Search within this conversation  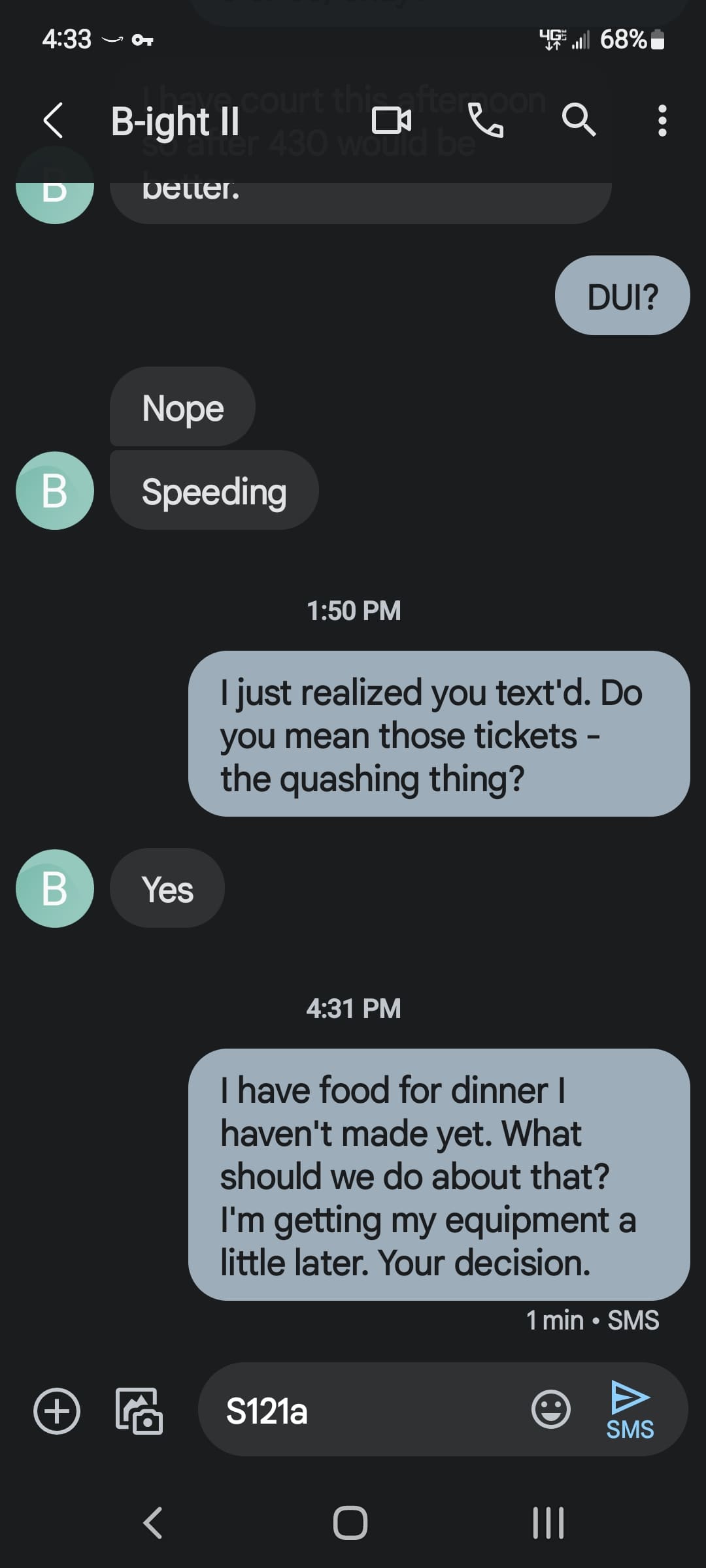click(x=579, y=121)
